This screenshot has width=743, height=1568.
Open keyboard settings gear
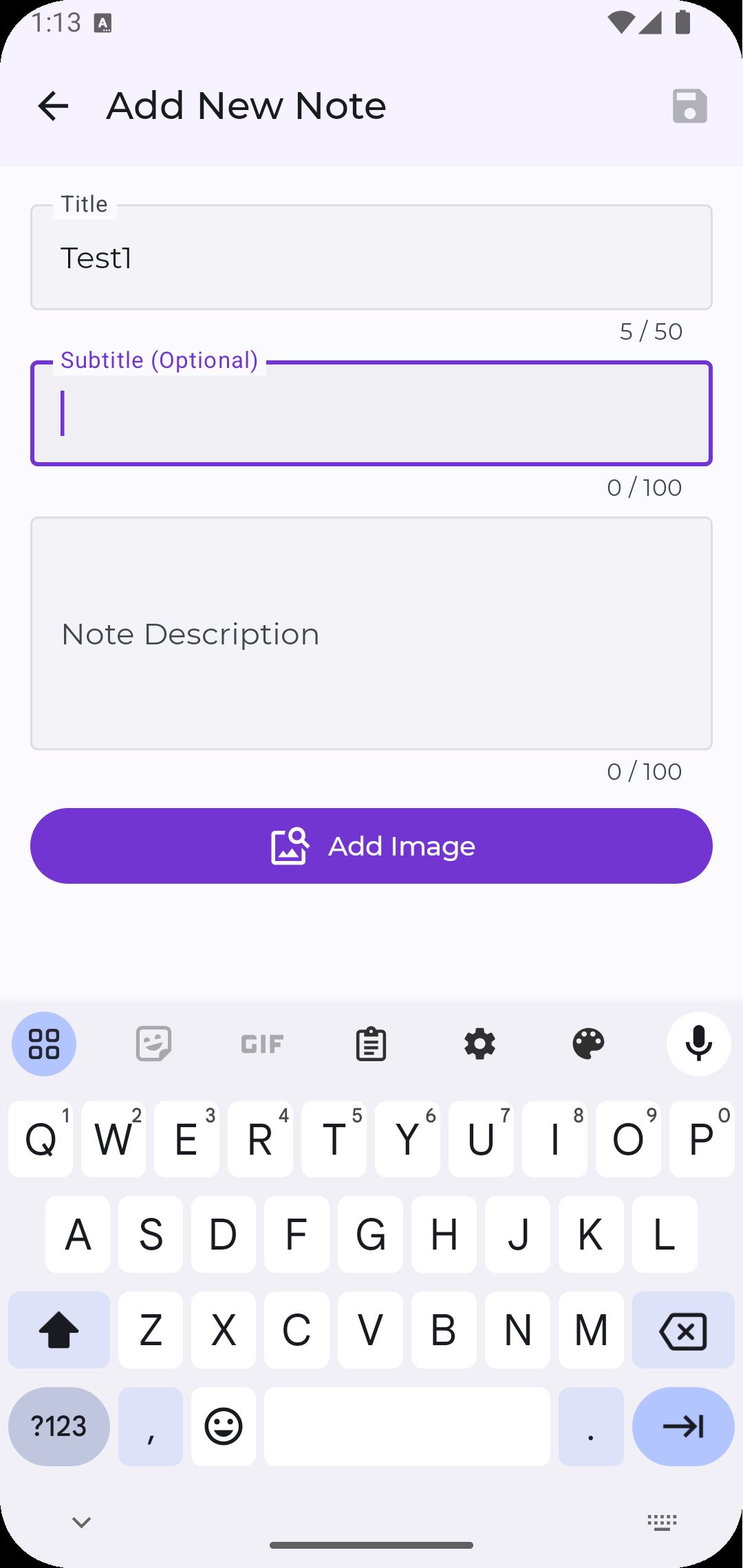(x=480, y=1044)
